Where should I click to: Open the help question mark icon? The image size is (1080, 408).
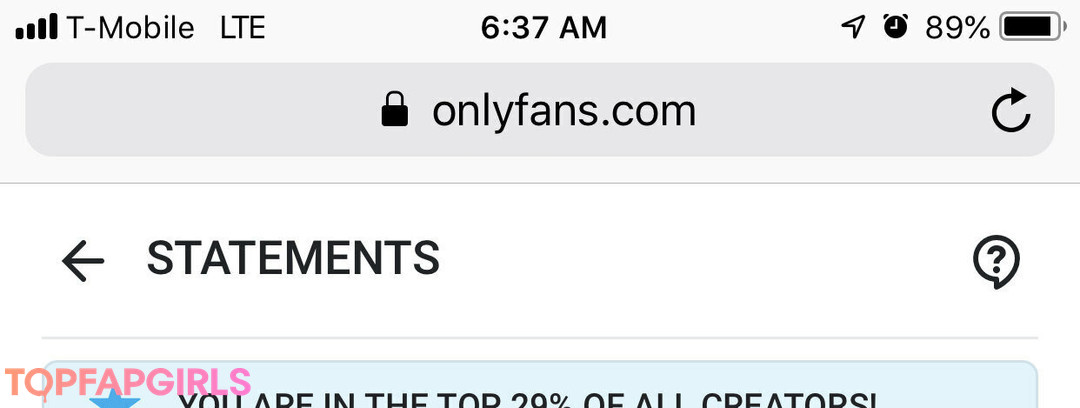tap(996, 262)
